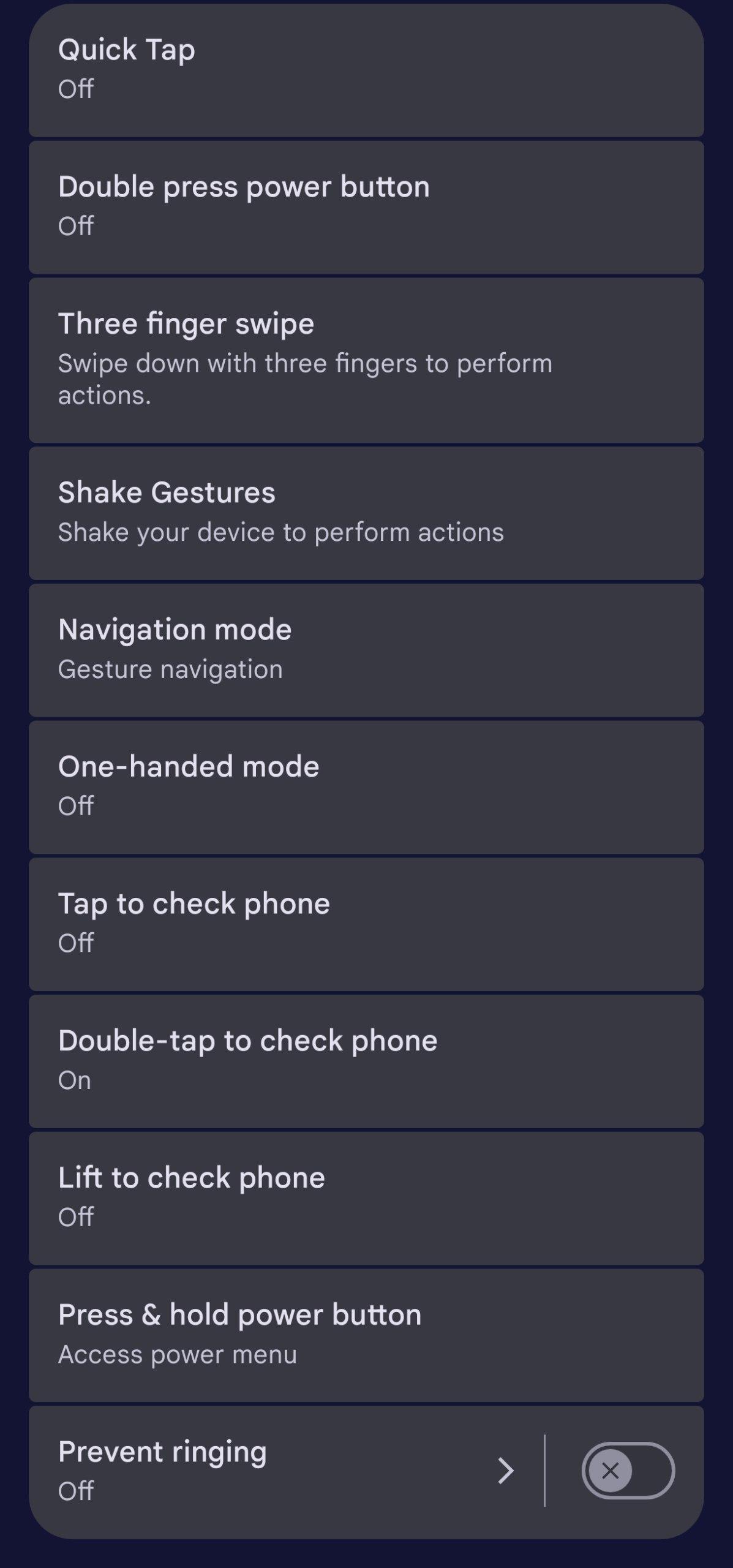Open Press & hold power button settings
Screen dimensions: 733x1568
pos(366,1335)
